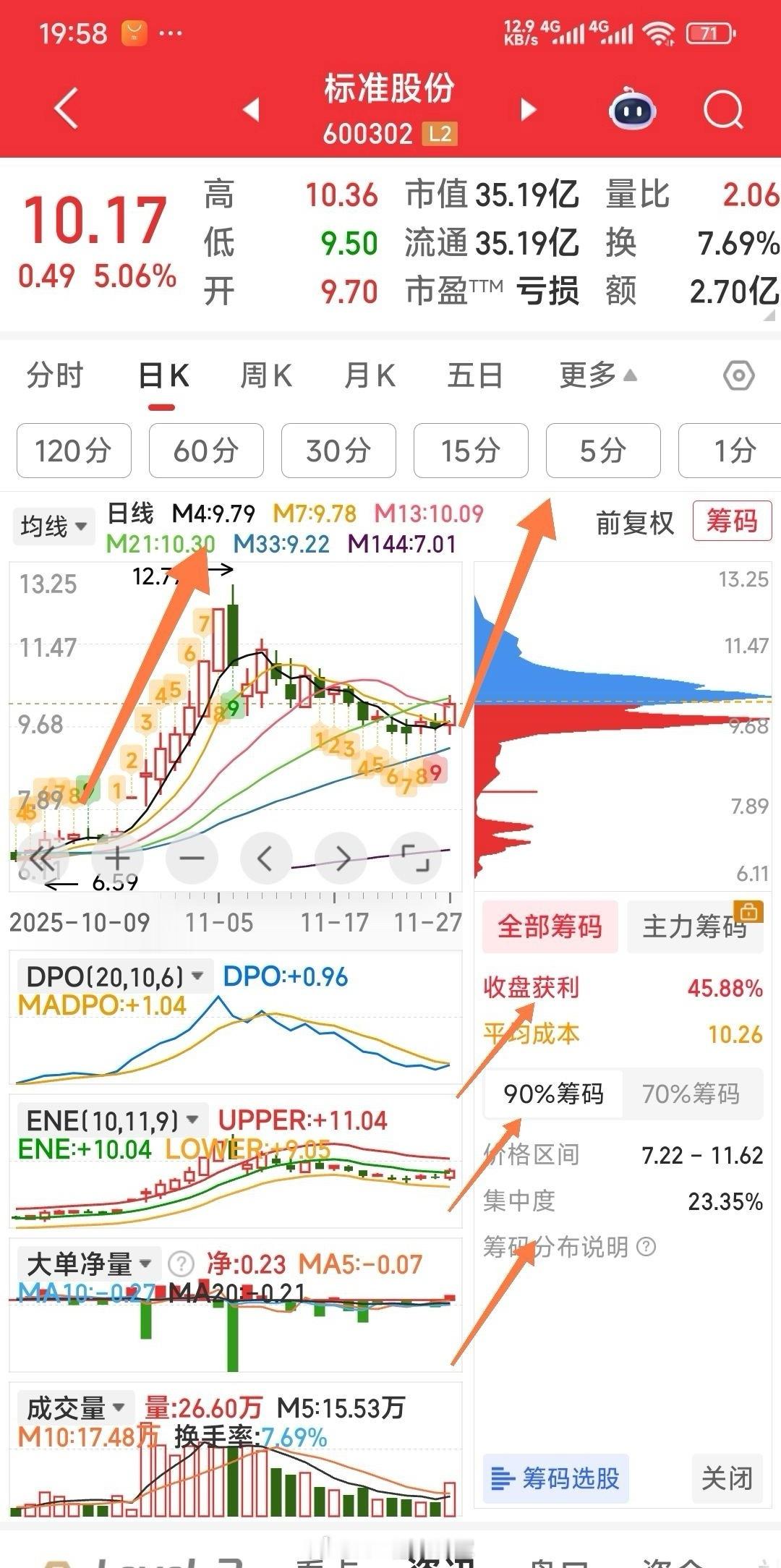Select the 周K chart tab
Viewport: 781px width, 1568px height.
pyautogui.click(x=265, y=376)
